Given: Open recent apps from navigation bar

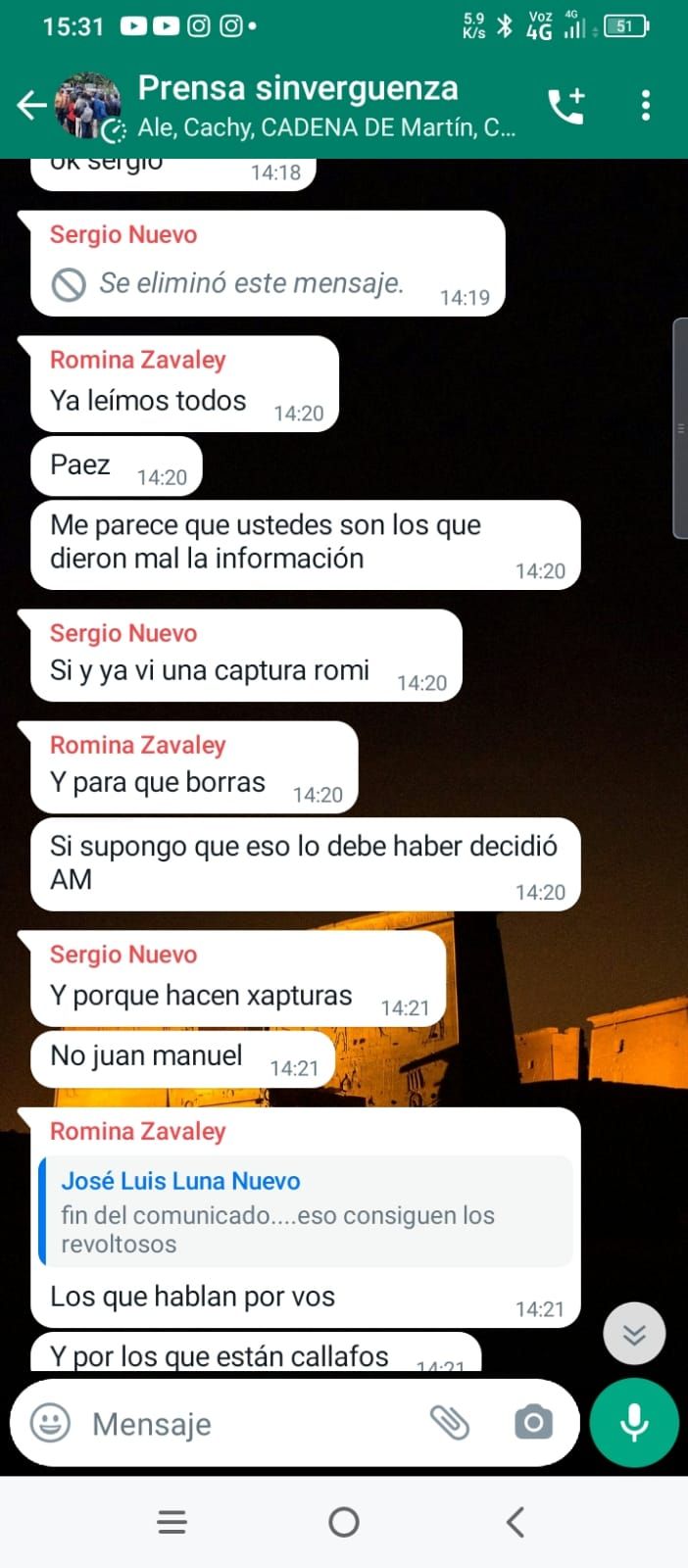Looking at the screenshot, I should tap(172, 1522).
